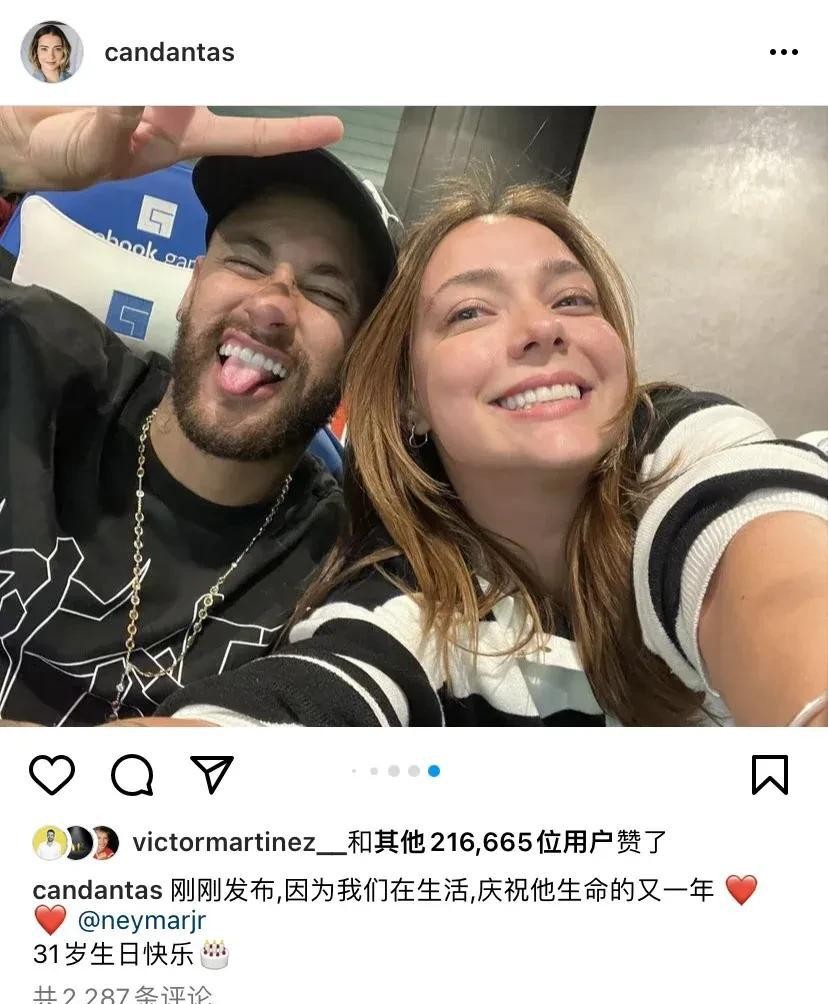
Task: View all 2,287 comments
Action: pos(123,995)
